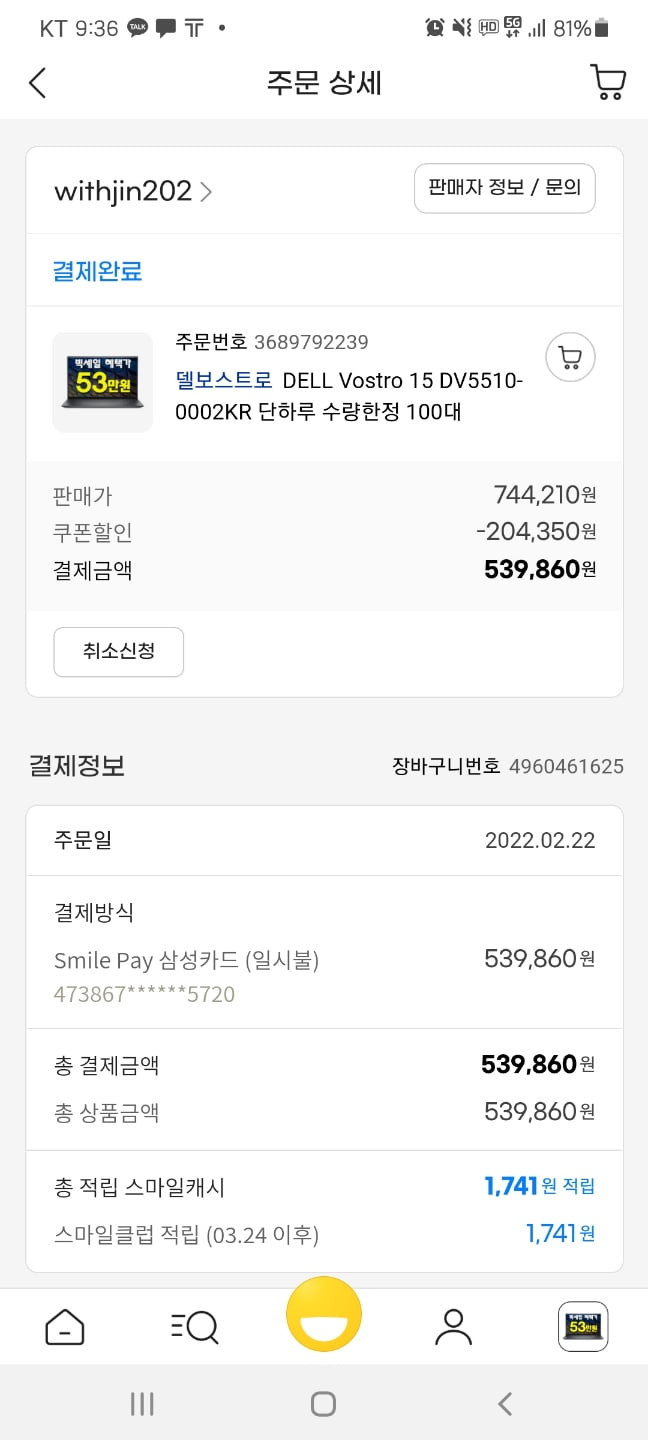The width and height of the screenshot is (648, 1440).
Task: Tap 판매자 정보 / 문의 button
Action: (504, 188)
